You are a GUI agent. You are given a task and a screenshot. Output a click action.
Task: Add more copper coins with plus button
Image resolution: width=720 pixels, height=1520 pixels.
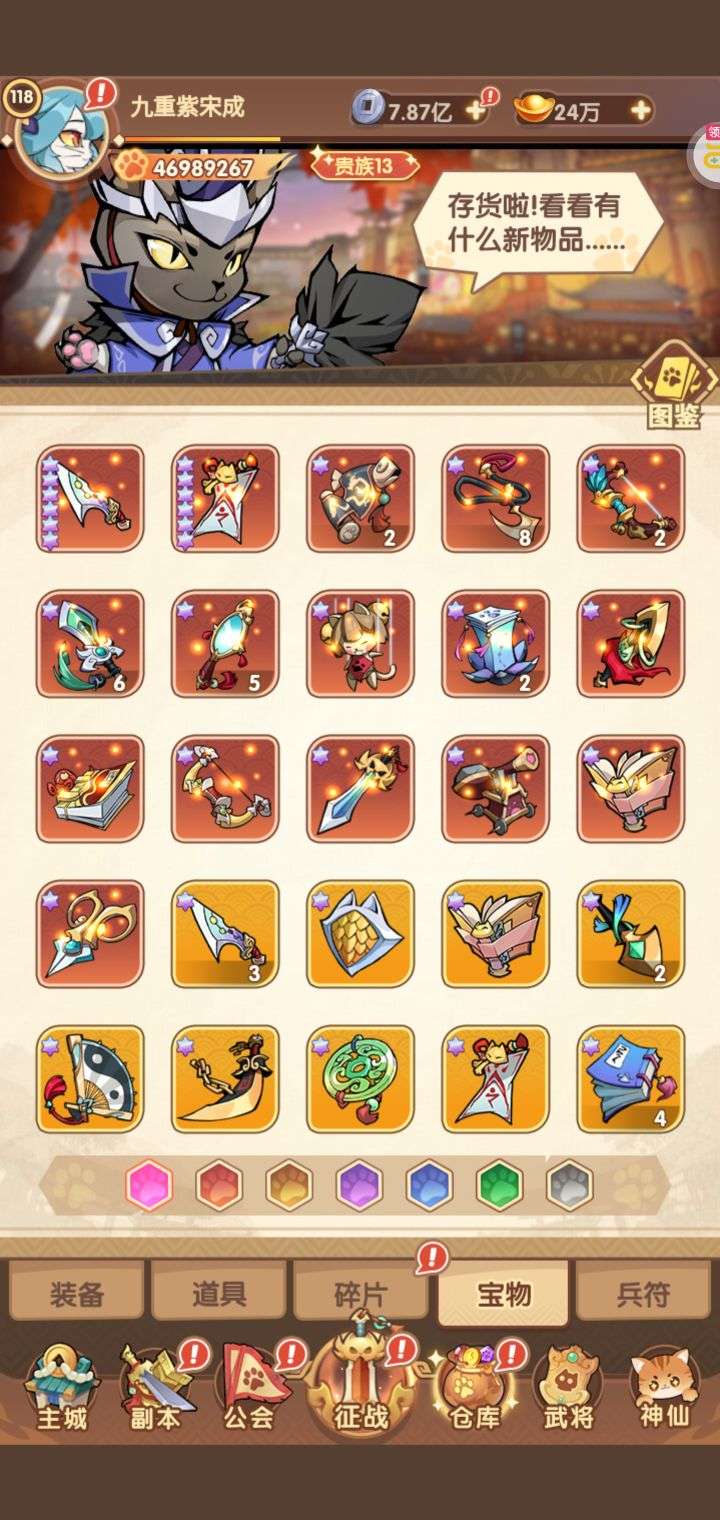click(477, 110)
